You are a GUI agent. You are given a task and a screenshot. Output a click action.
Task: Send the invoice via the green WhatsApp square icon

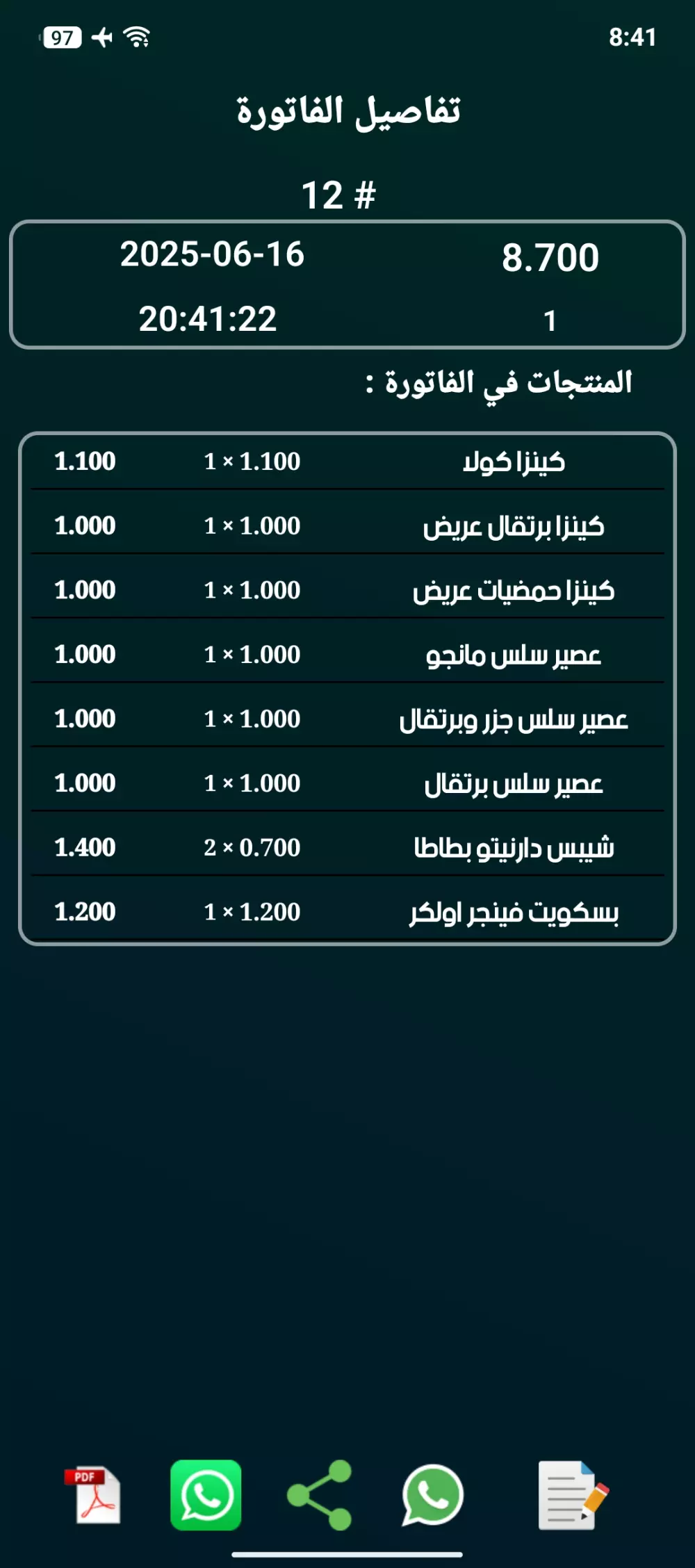click(x=206, y=1495)
